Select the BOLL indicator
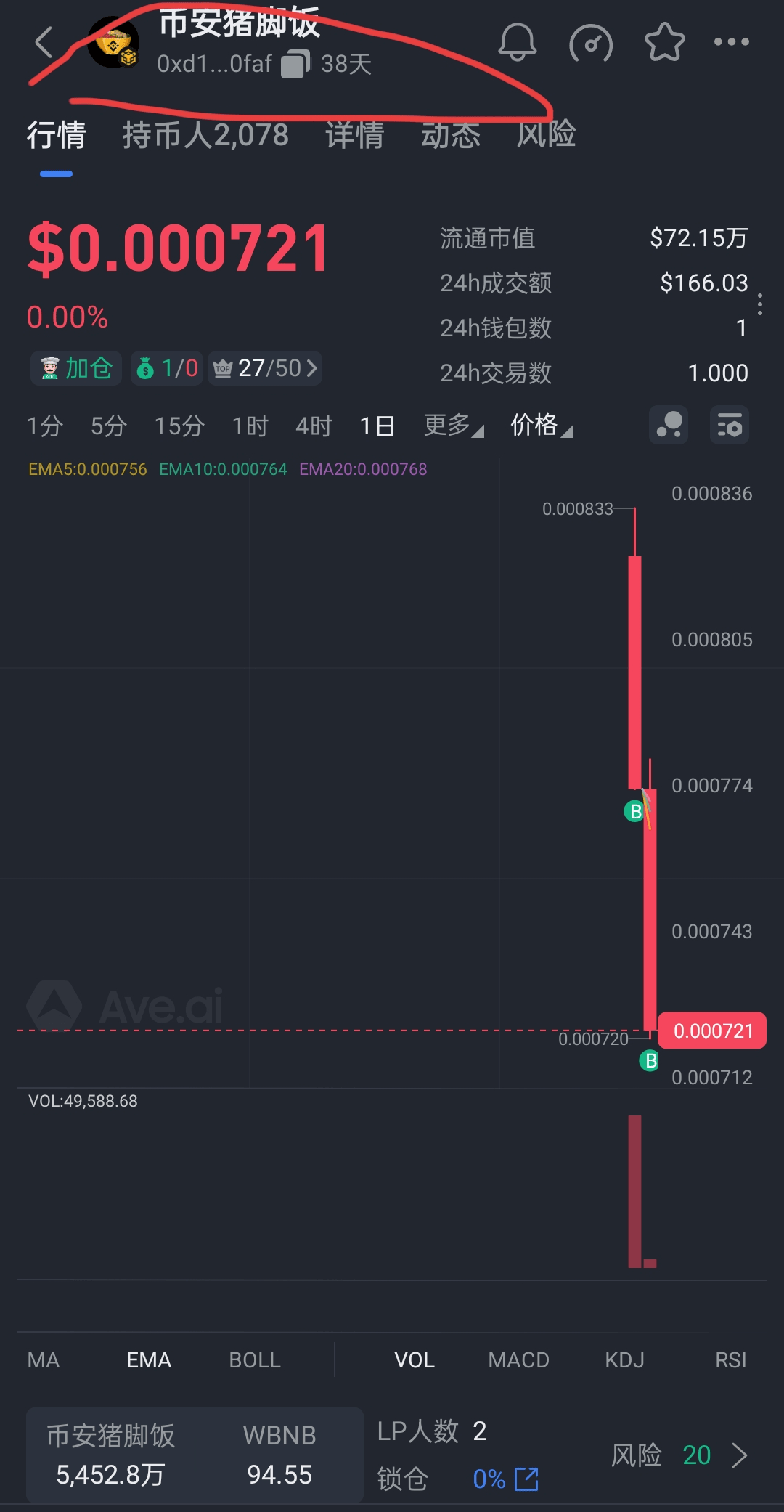This screenshot has height=1512, width=784. pos(255,1359)
